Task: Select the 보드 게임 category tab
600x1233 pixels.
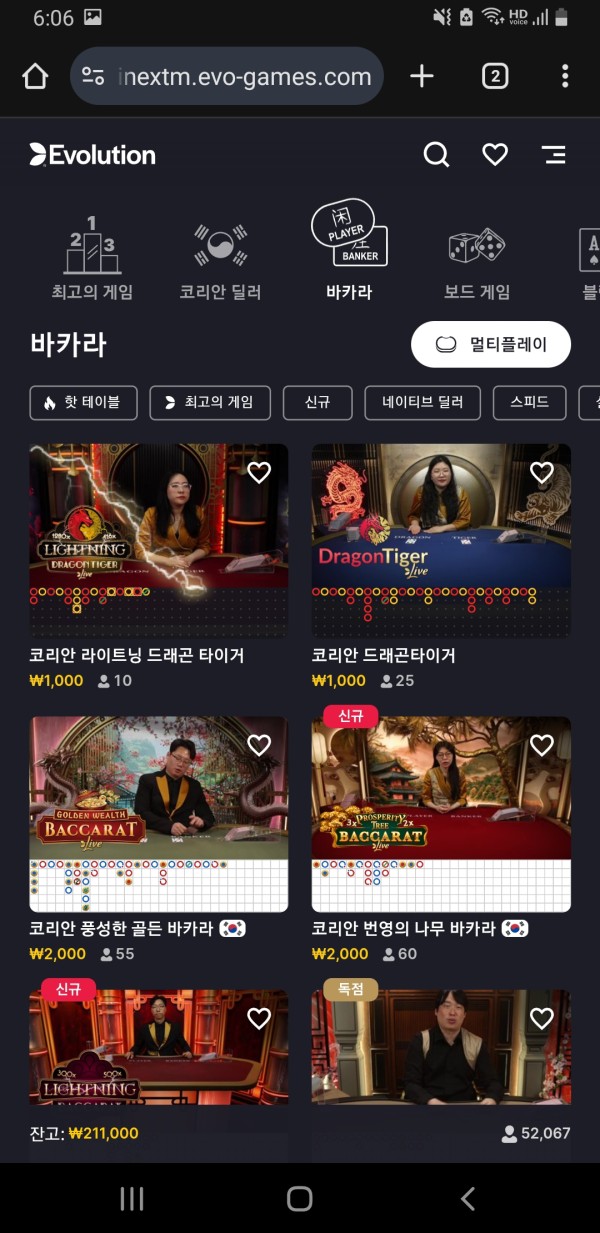Action: (x=477, y=258)
